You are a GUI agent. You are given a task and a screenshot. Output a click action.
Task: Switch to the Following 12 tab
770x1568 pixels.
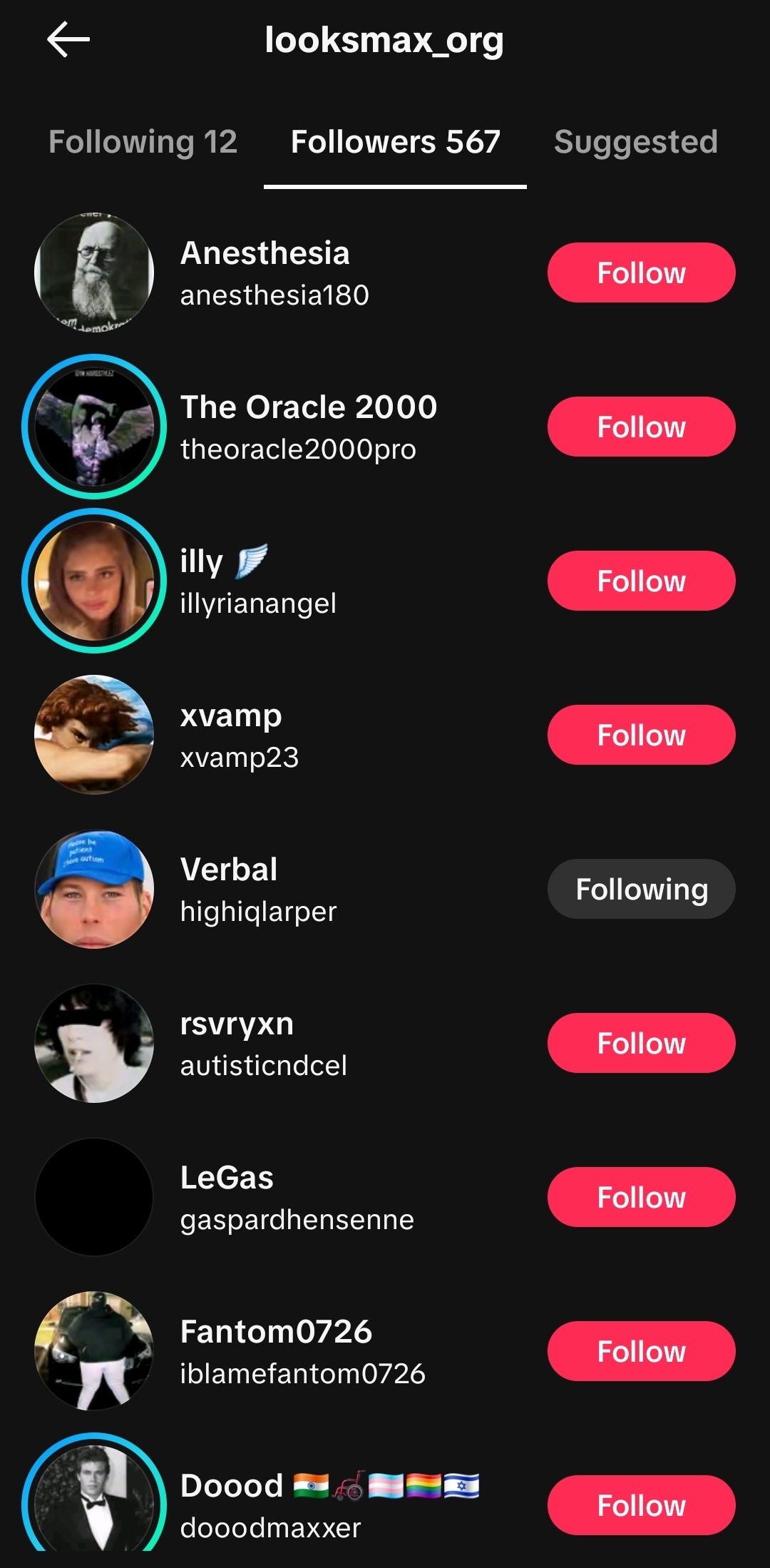143,141
